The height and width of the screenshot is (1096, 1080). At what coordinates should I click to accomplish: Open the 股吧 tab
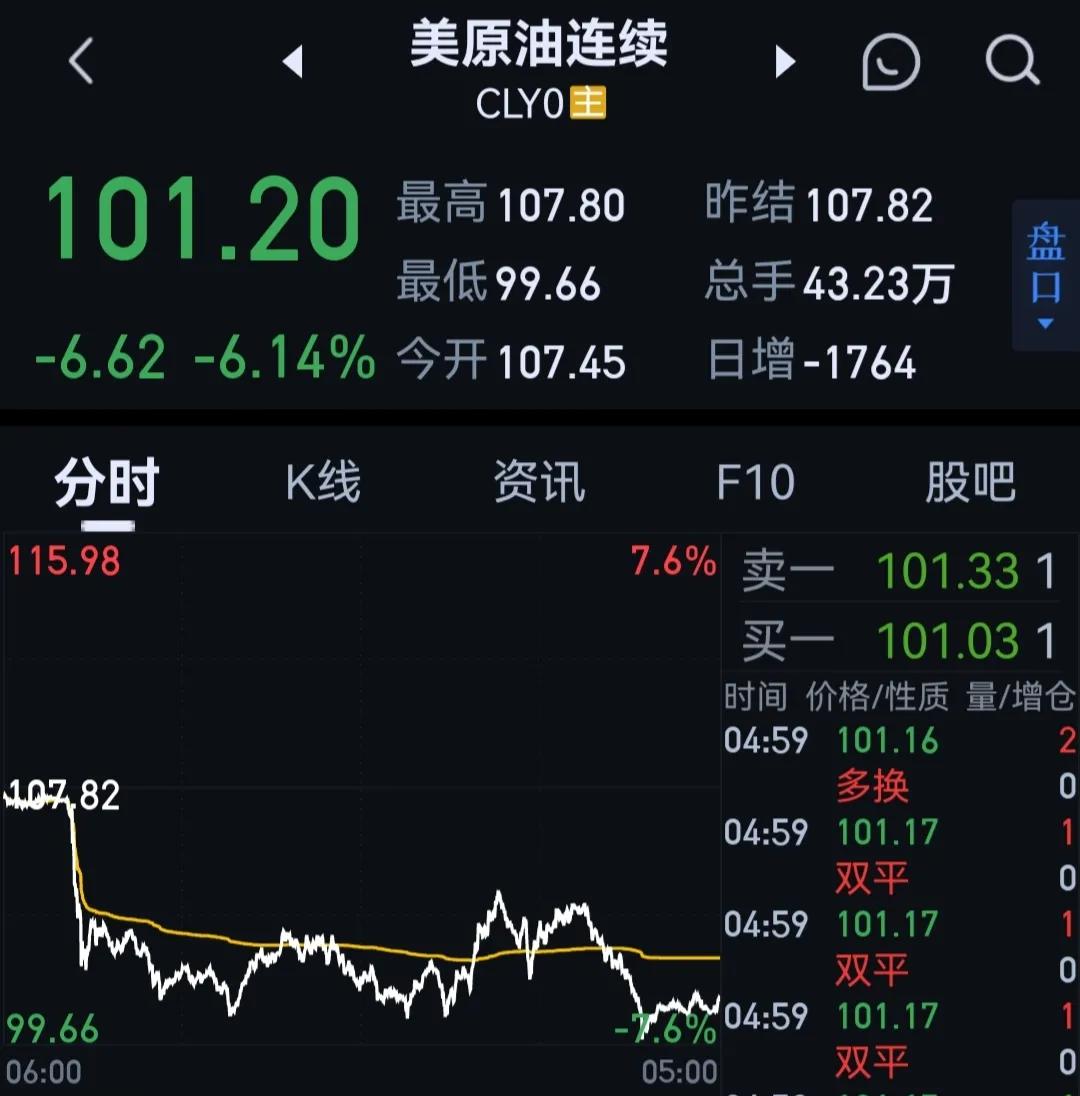(x=970, y=483)
